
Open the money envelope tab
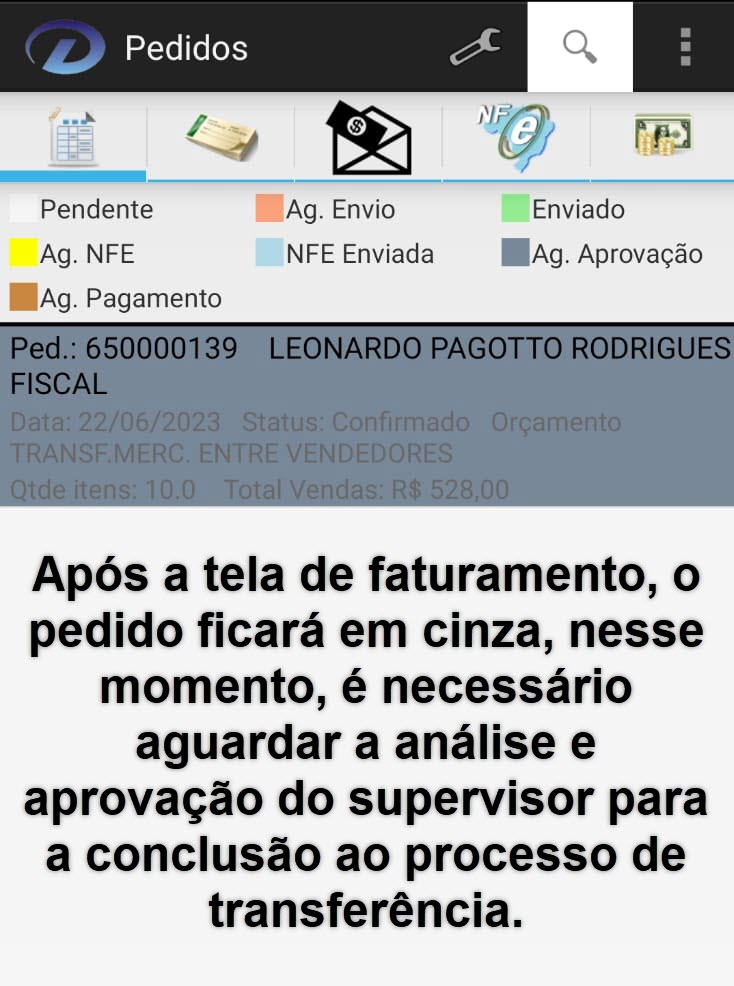tap(368, 137)
